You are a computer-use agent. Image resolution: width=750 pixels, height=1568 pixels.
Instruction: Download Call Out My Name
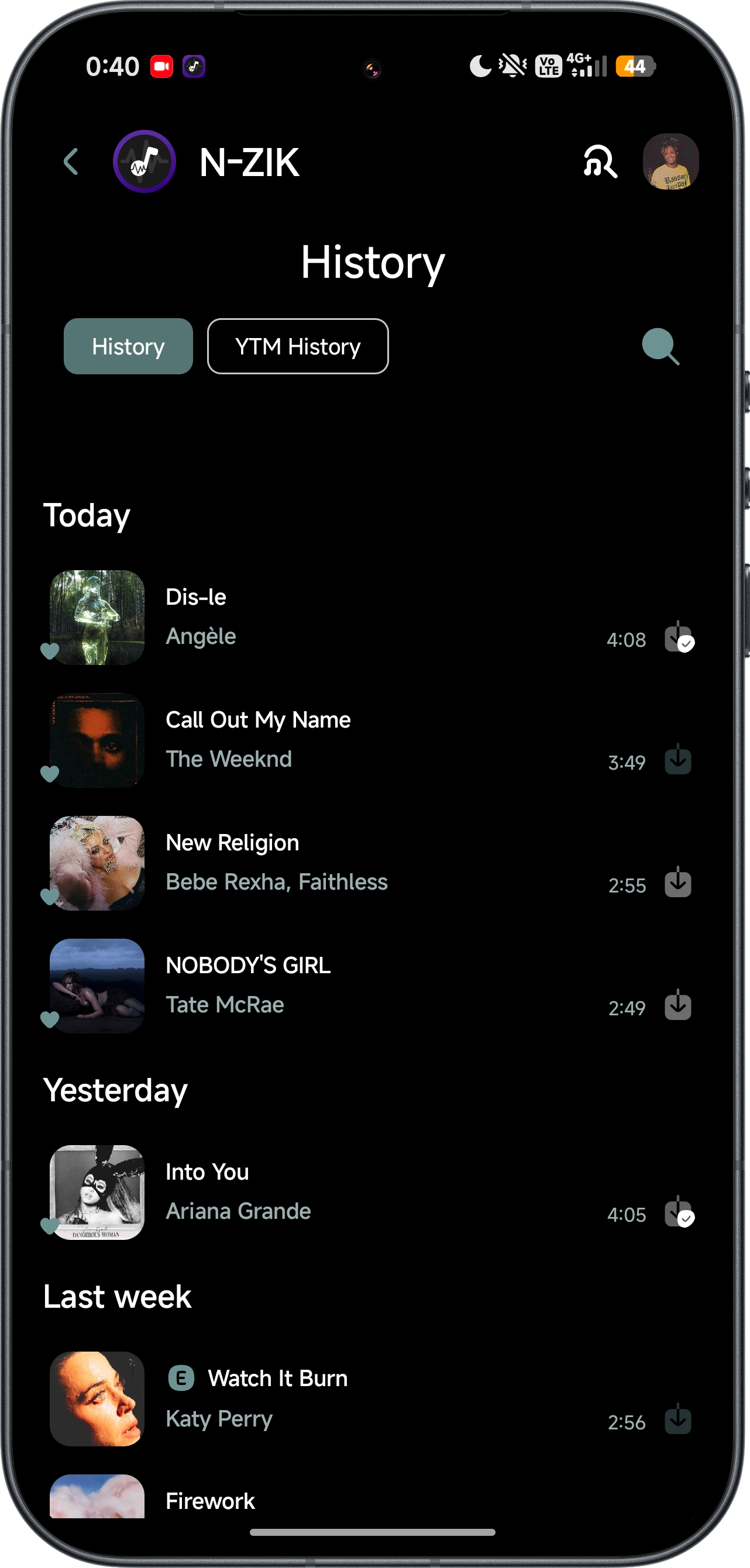pyautogui.click(x=677, y=760)
